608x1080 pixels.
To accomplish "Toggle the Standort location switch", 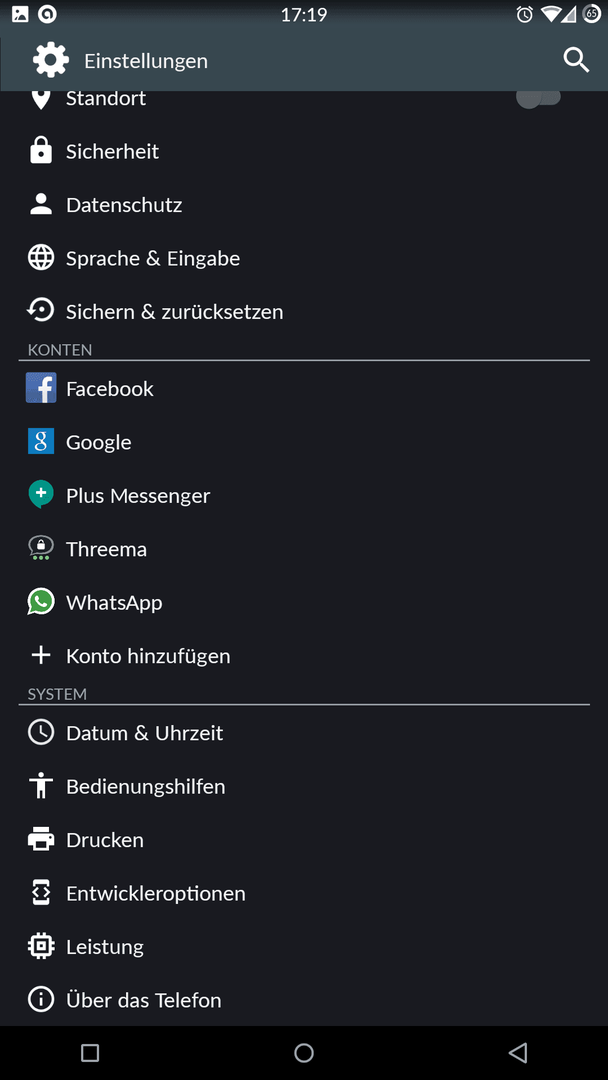I will coord(538,98).
